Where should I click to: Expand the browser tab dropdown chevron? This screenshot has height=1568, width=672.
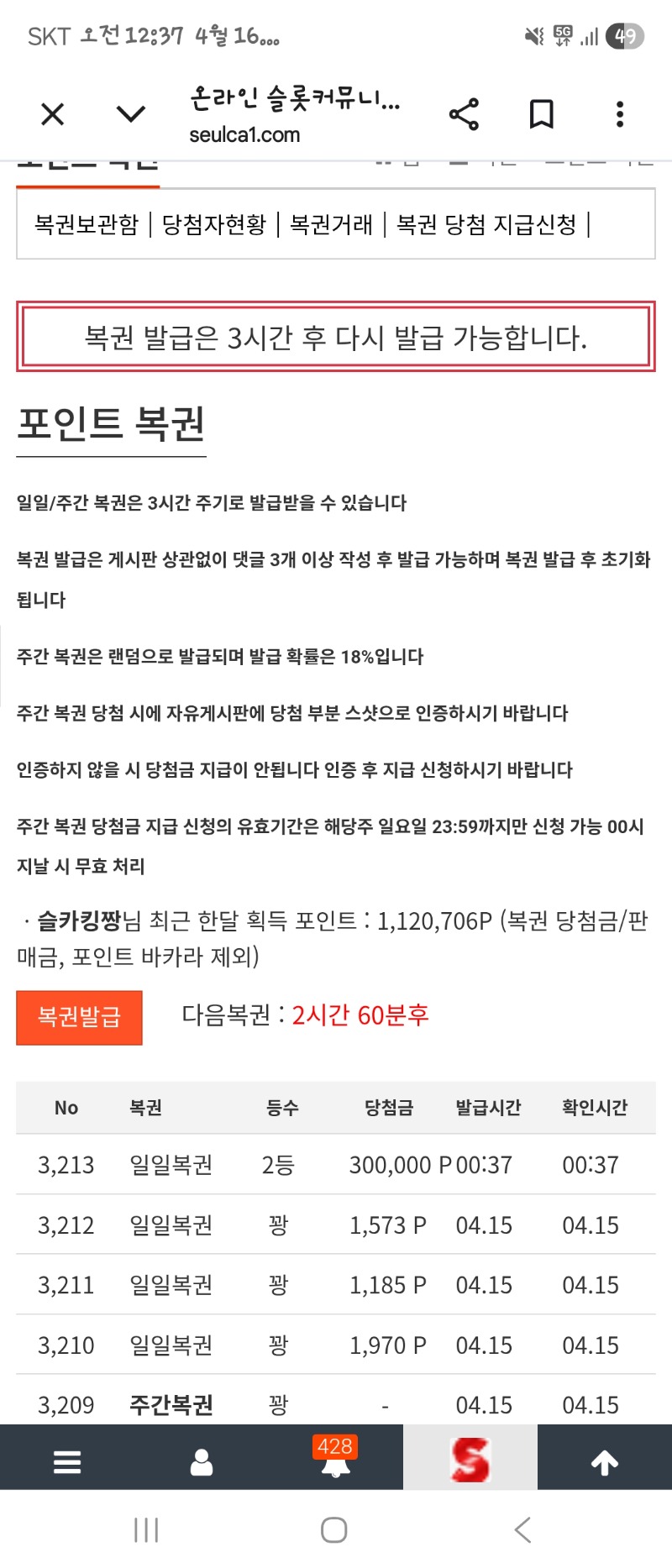[x=130, y=114]
